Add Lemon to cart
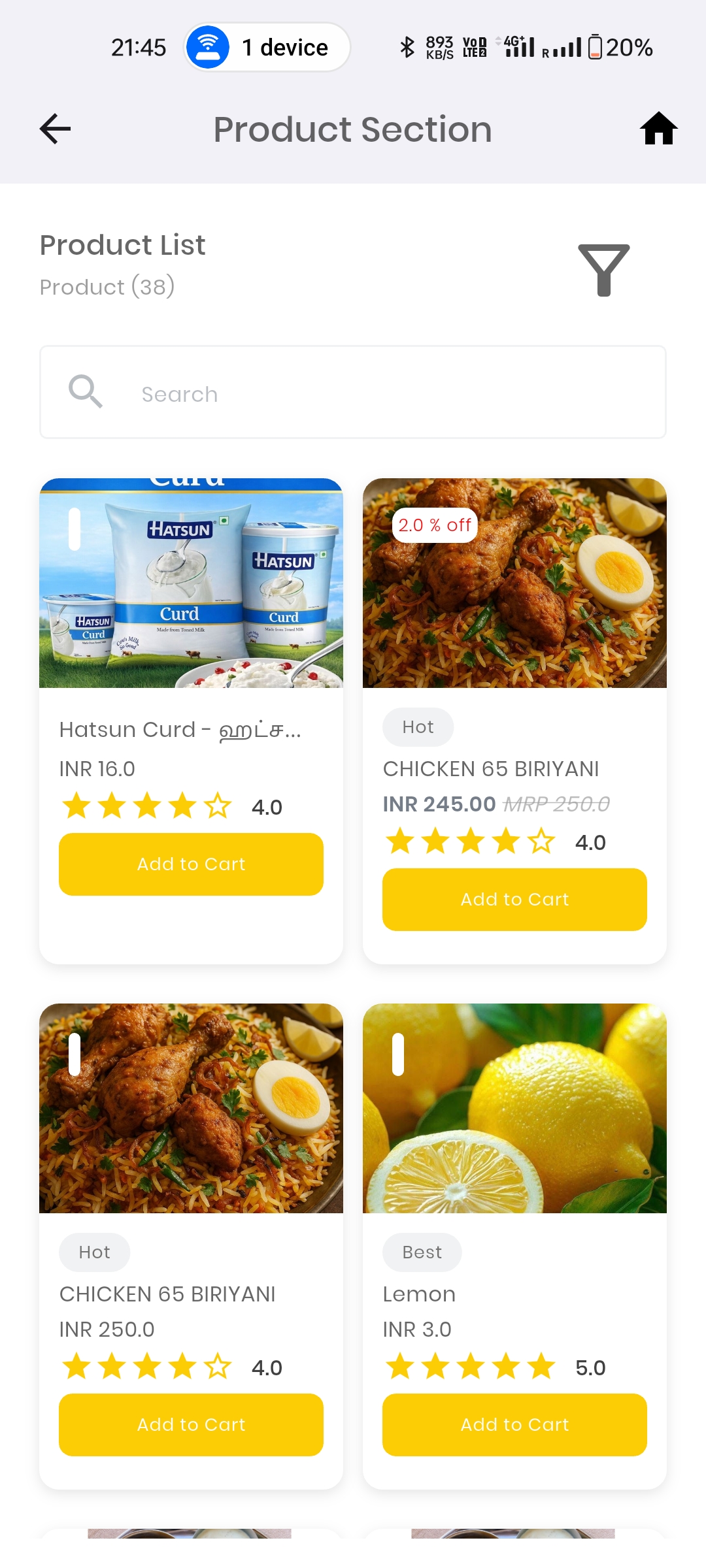This screenshot has height=1568, width=706. pyautogui.click(x=514, y=1425)
